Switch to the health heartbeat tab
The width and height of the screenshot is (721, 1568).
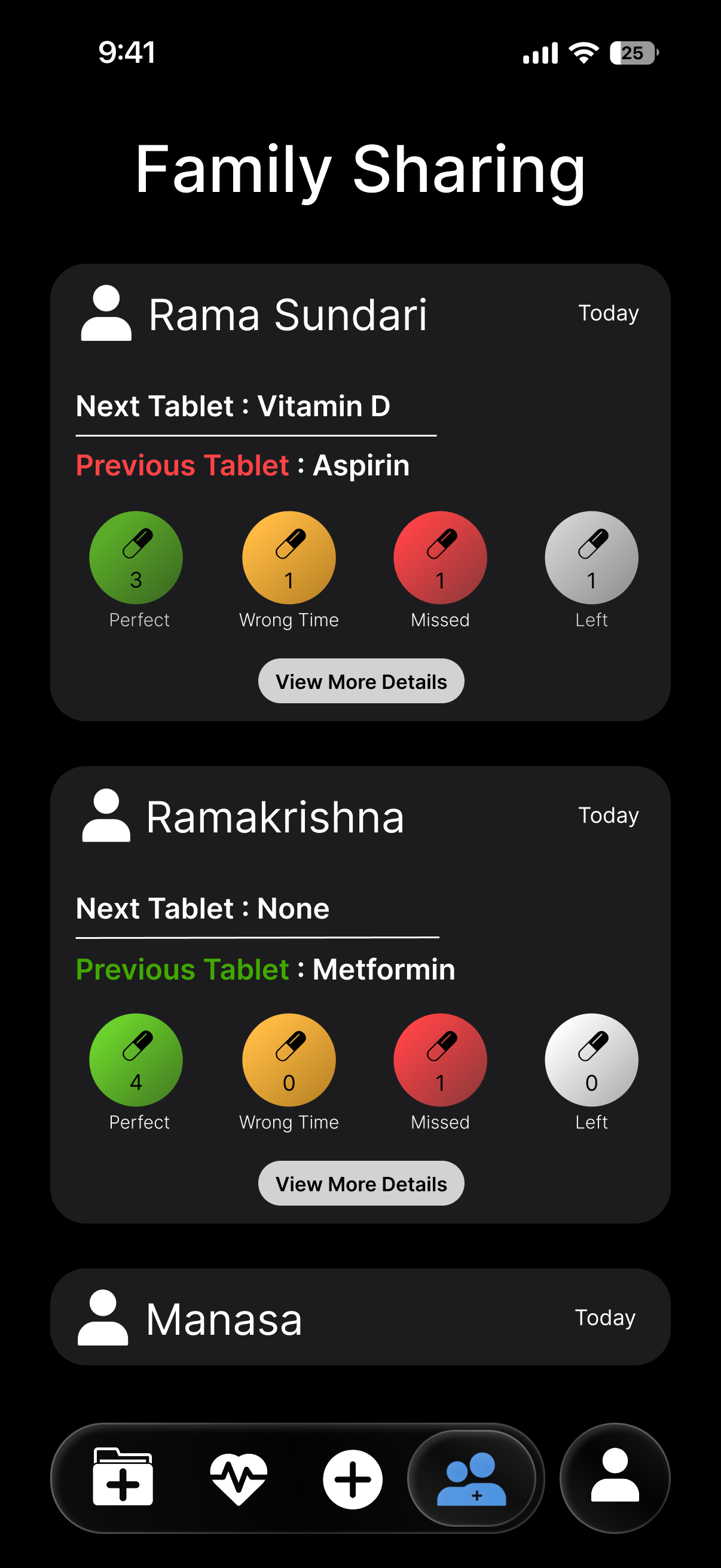click(x=239, y=1478)
